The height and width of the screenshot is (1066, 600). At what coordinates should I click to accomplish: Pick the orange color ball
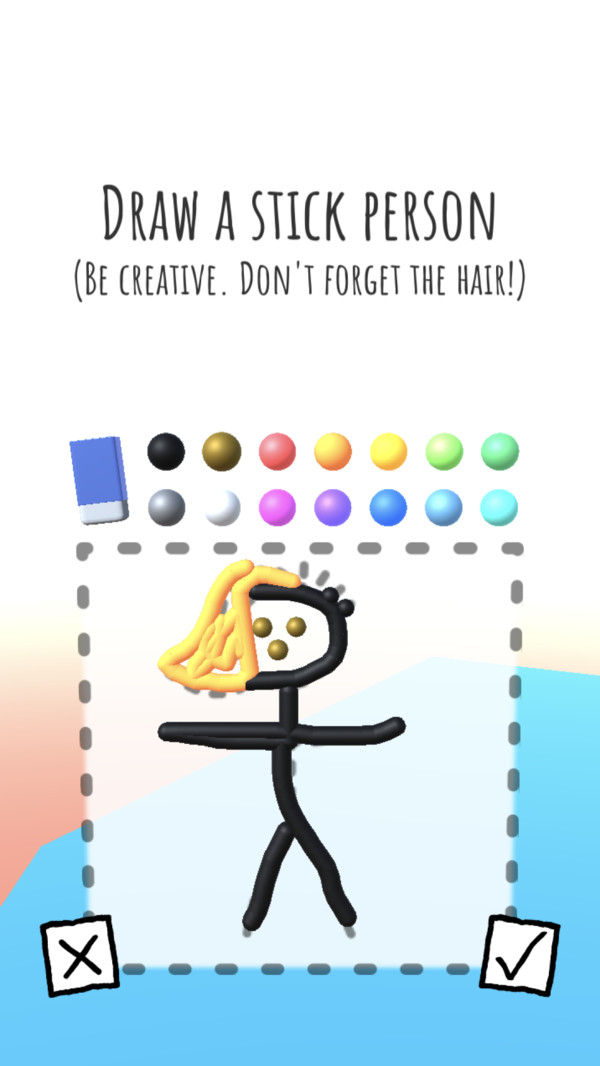[333, 451]
